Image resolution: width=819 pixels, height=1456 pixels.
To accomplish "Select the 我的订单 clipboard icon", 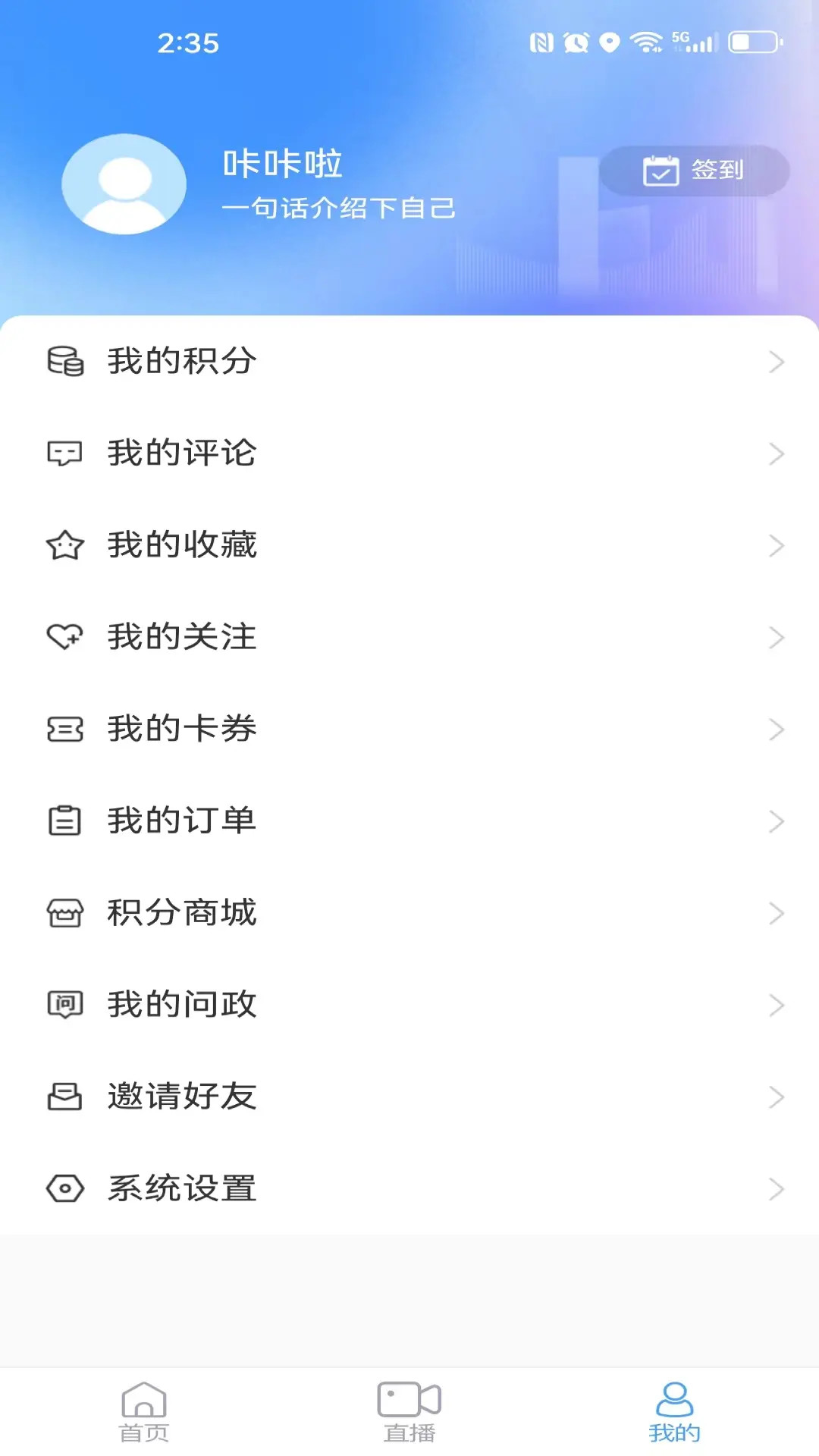I will click(64, 821).
